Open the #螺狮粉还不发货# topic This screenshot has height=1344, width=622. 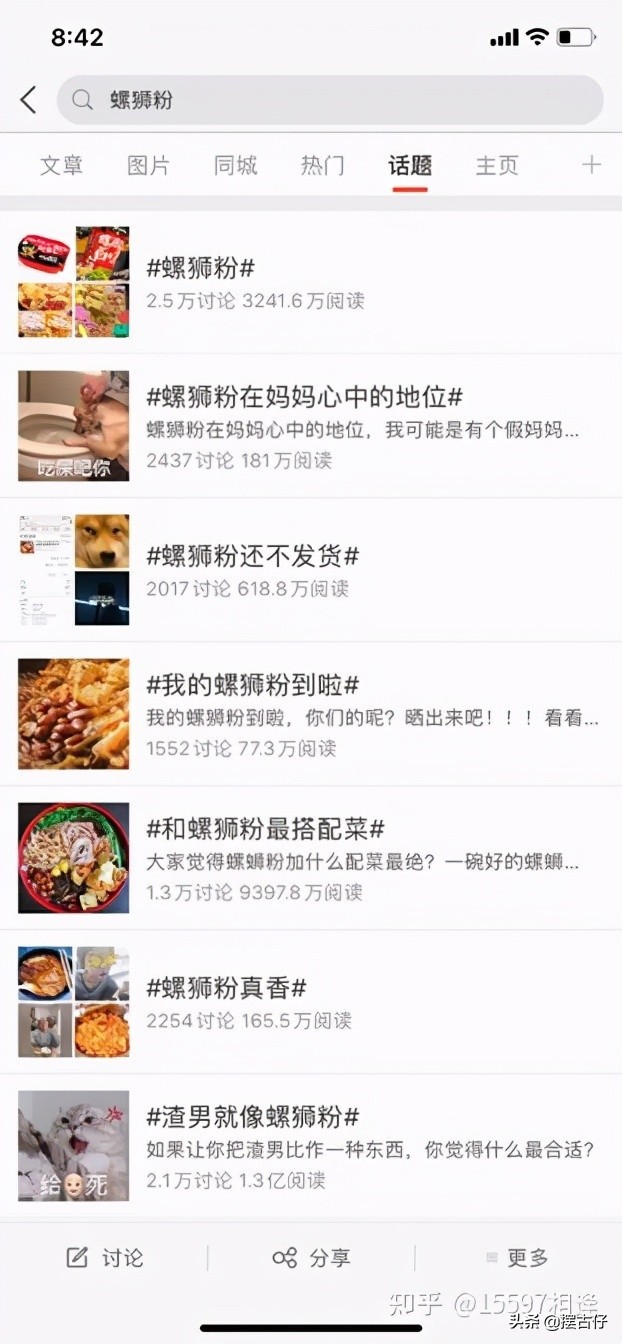[252, 556]
